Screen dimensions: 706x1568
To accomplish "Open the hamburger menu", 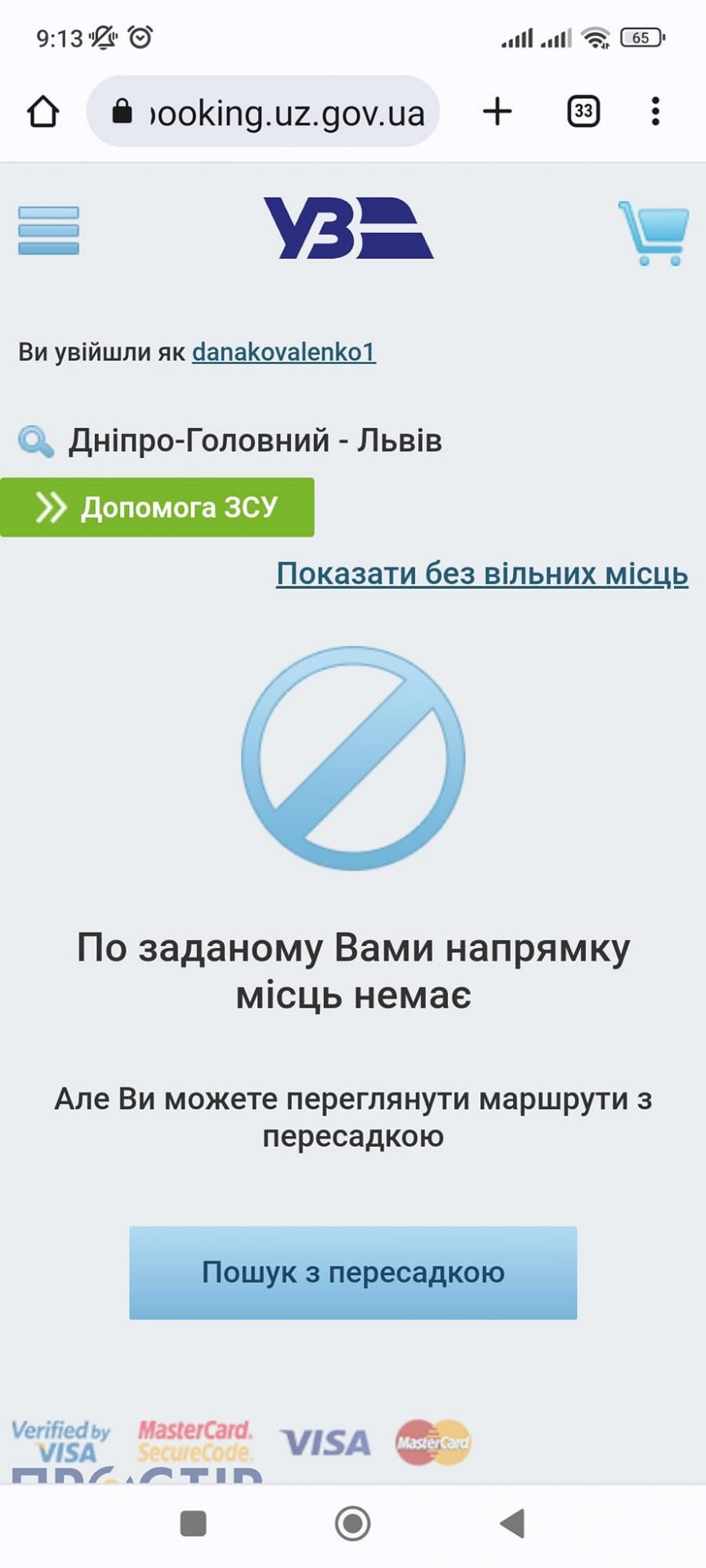I will [49, 230].
